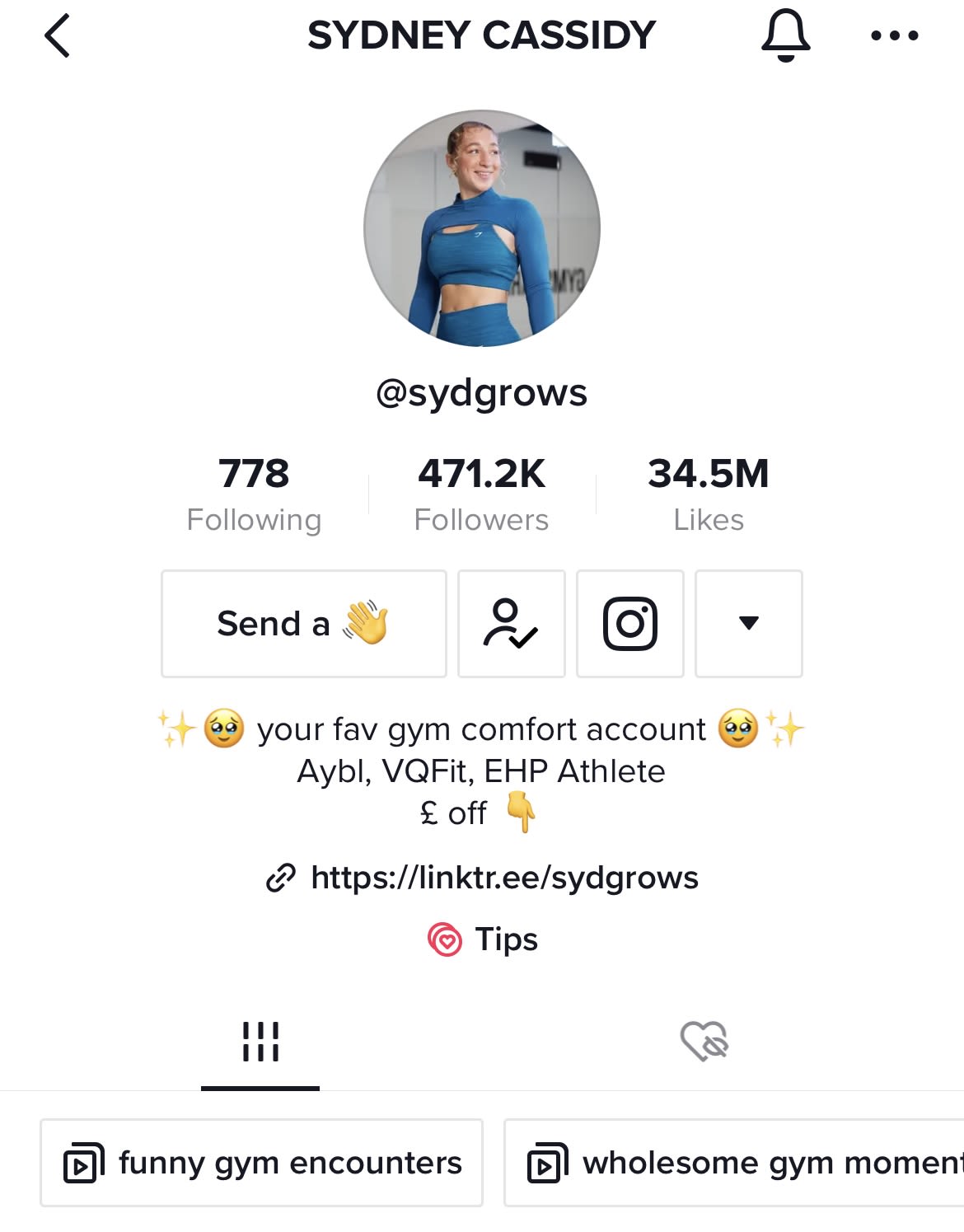The width and height of the screenshot is (964, 1232).
Task: Open the linked Instagram profile
Action: pos(630,624)
